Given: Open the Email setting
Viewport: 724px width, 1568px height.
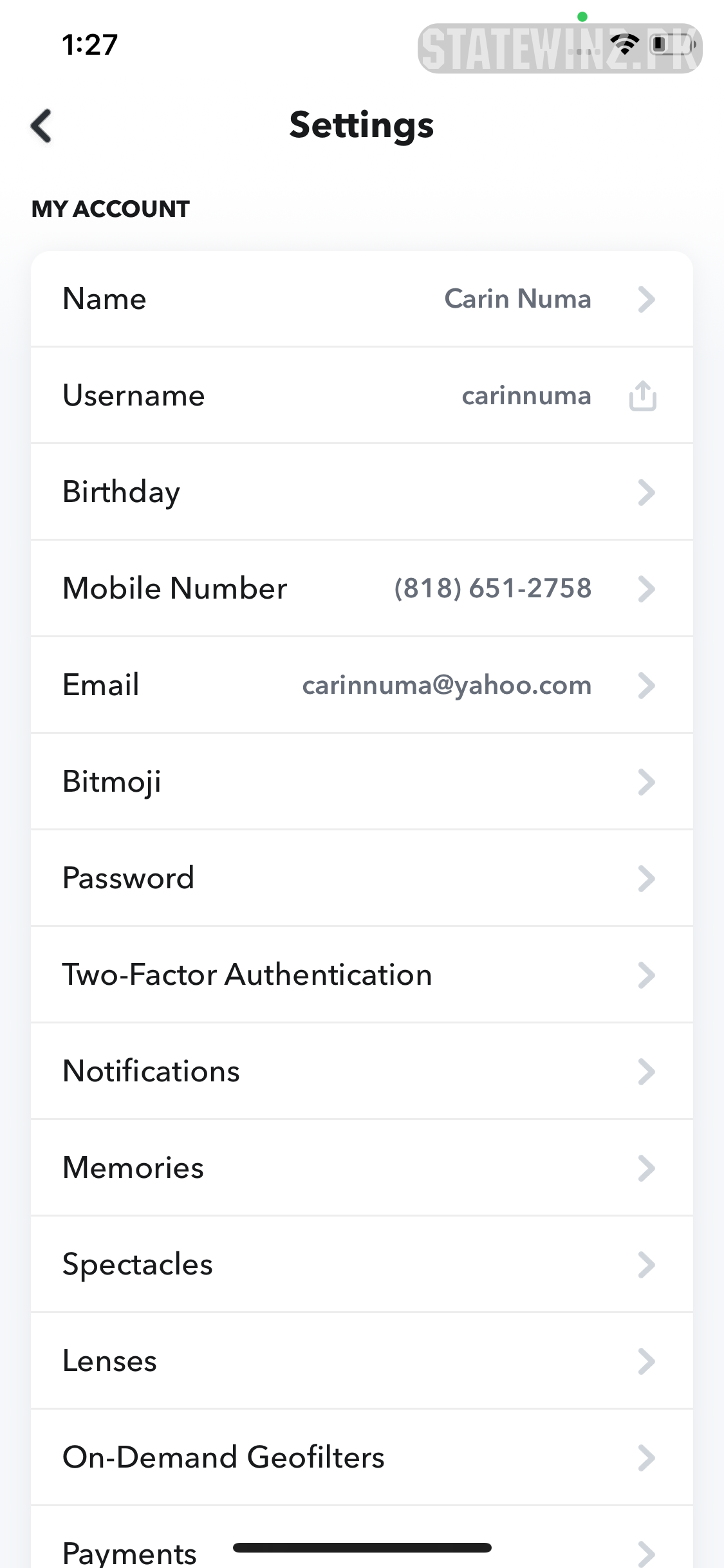Looking at the screenshot, I should tap(361, 686).
